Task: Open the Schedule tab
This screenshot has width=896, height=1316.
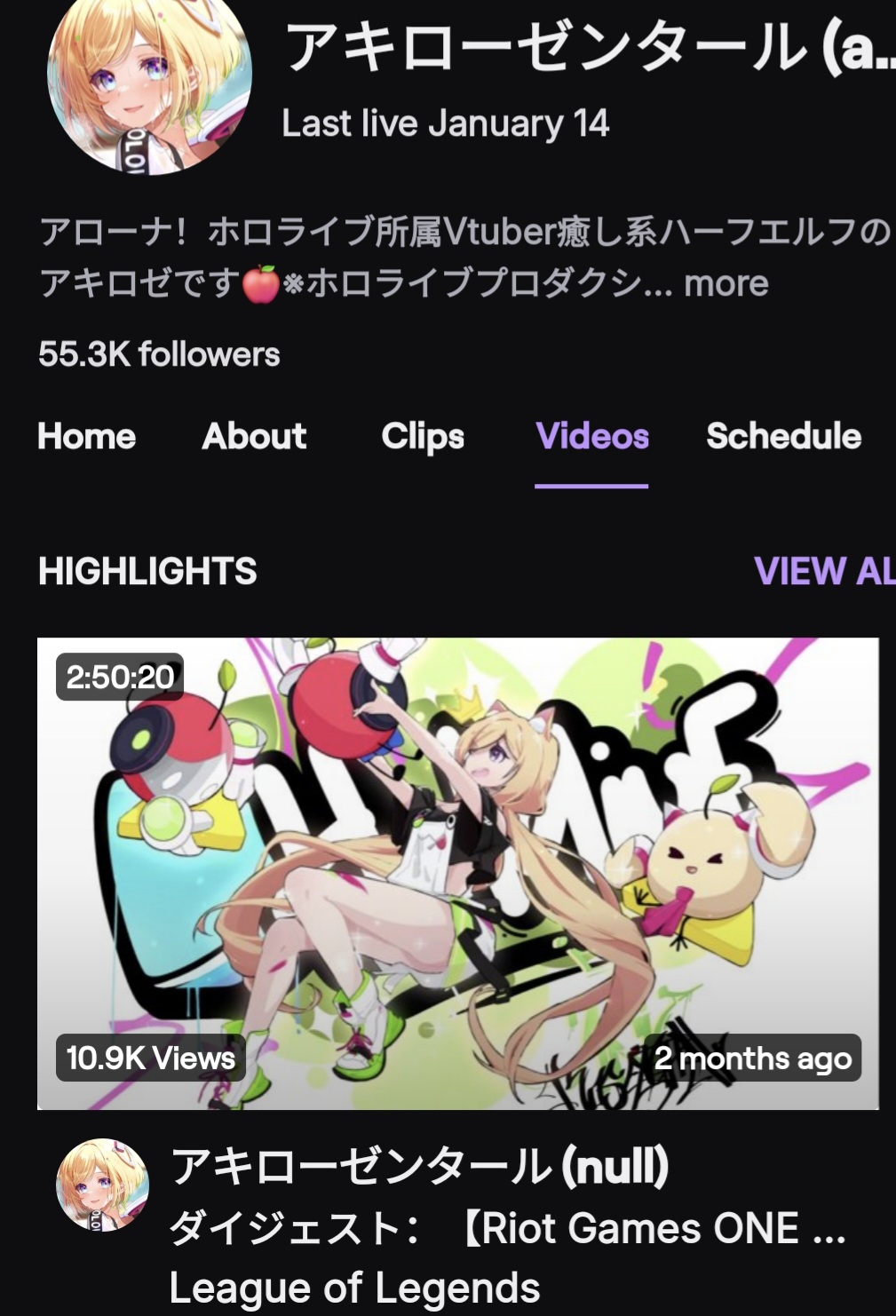Action: pos(783,436)
